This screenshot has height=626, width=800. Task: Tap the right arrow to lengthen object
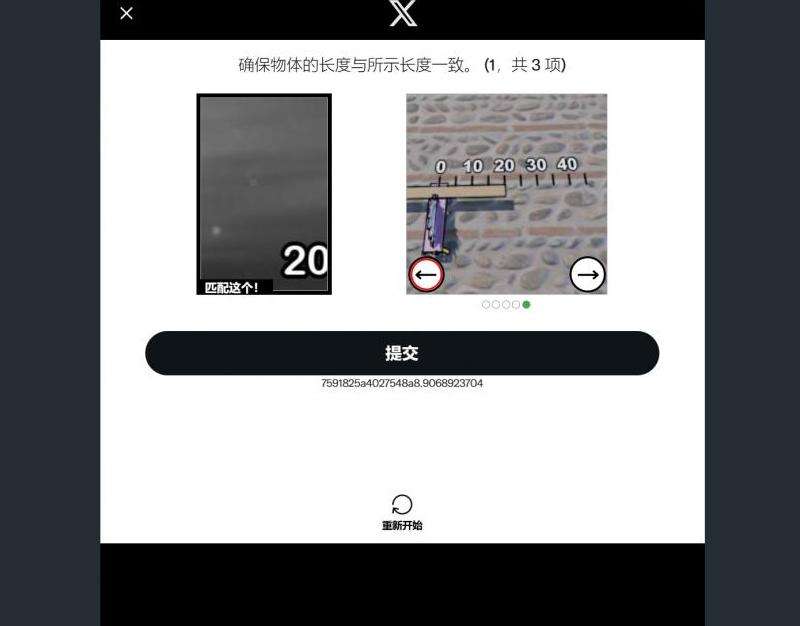click(x=587, y=274)
